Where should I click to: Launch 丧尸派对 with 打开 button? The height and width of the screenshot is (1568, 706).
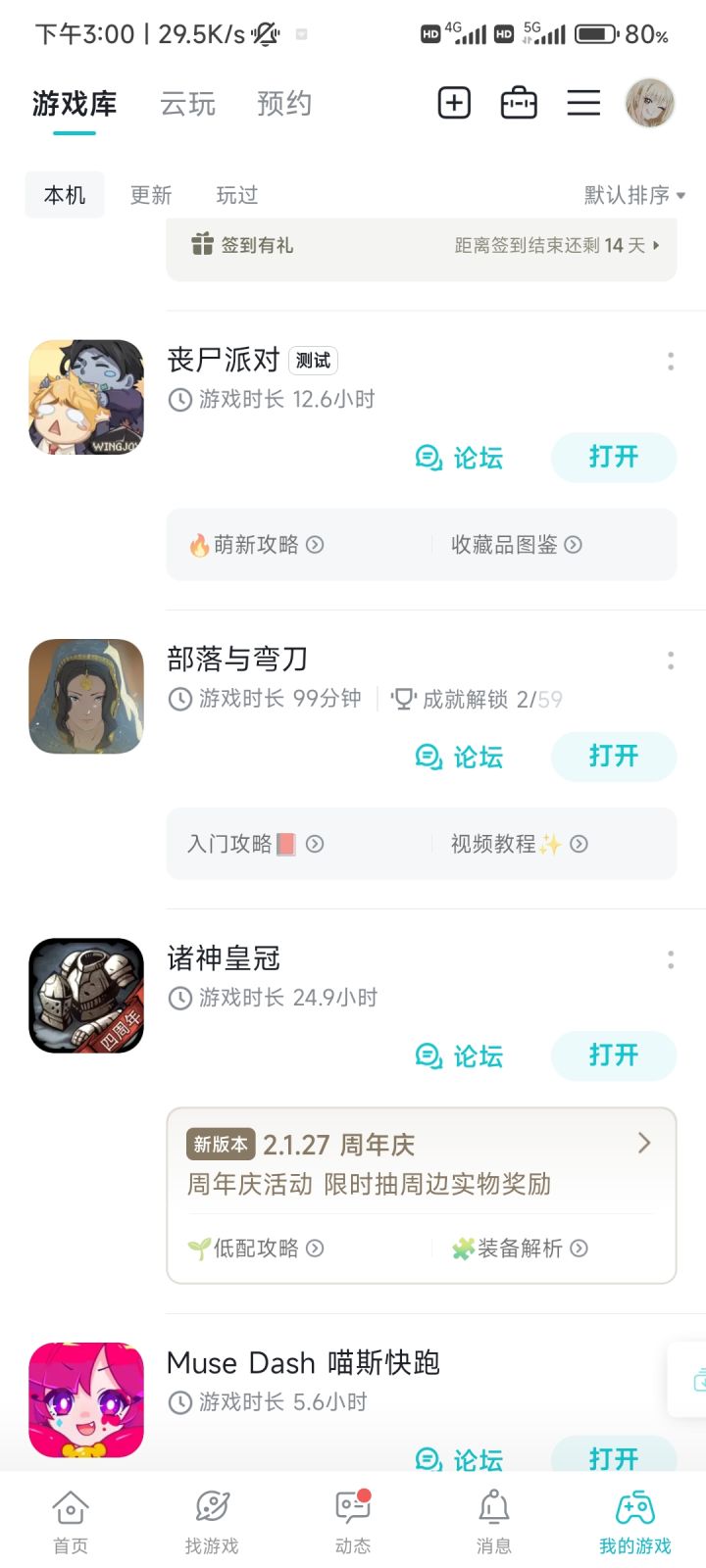click(614, 458)
